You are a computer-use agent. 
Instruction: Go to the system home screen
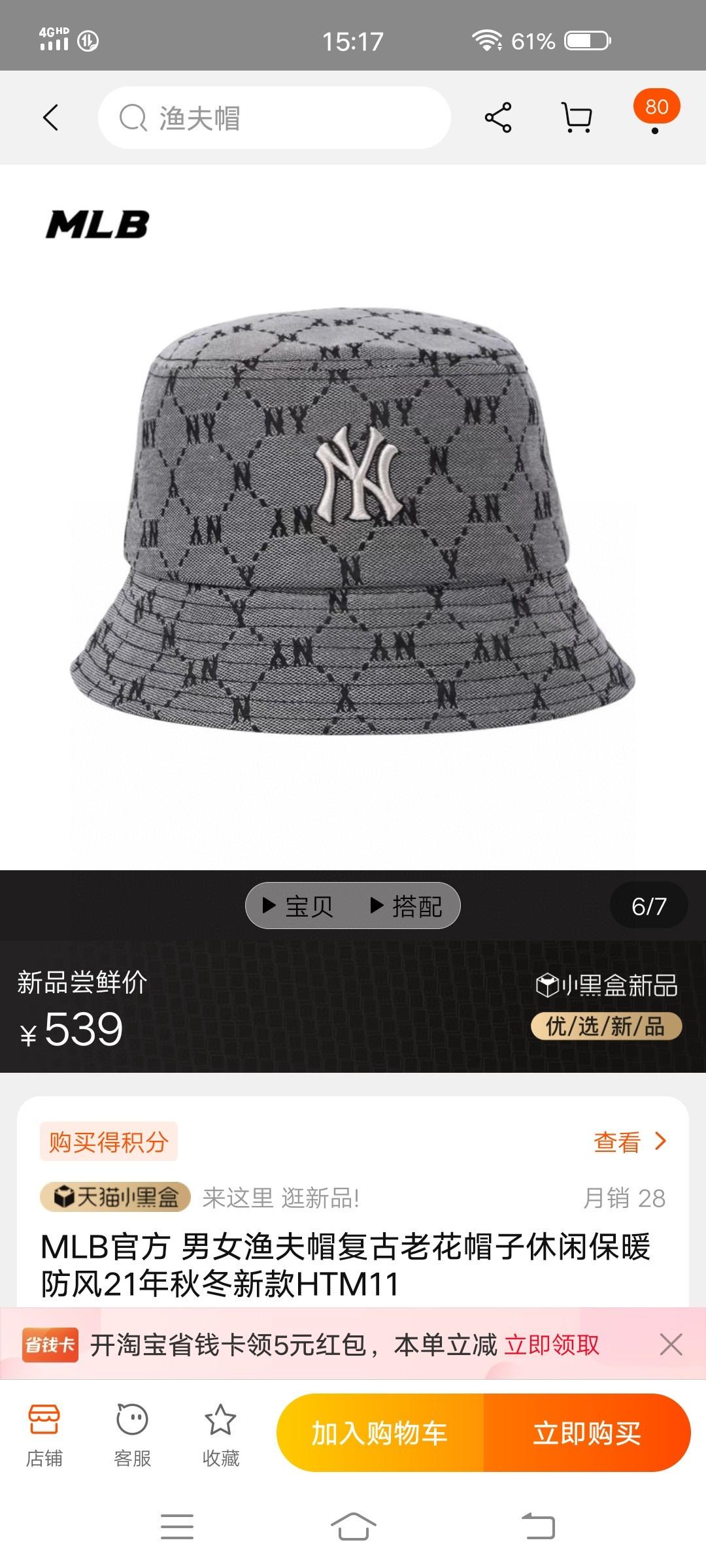point(353,1527)
